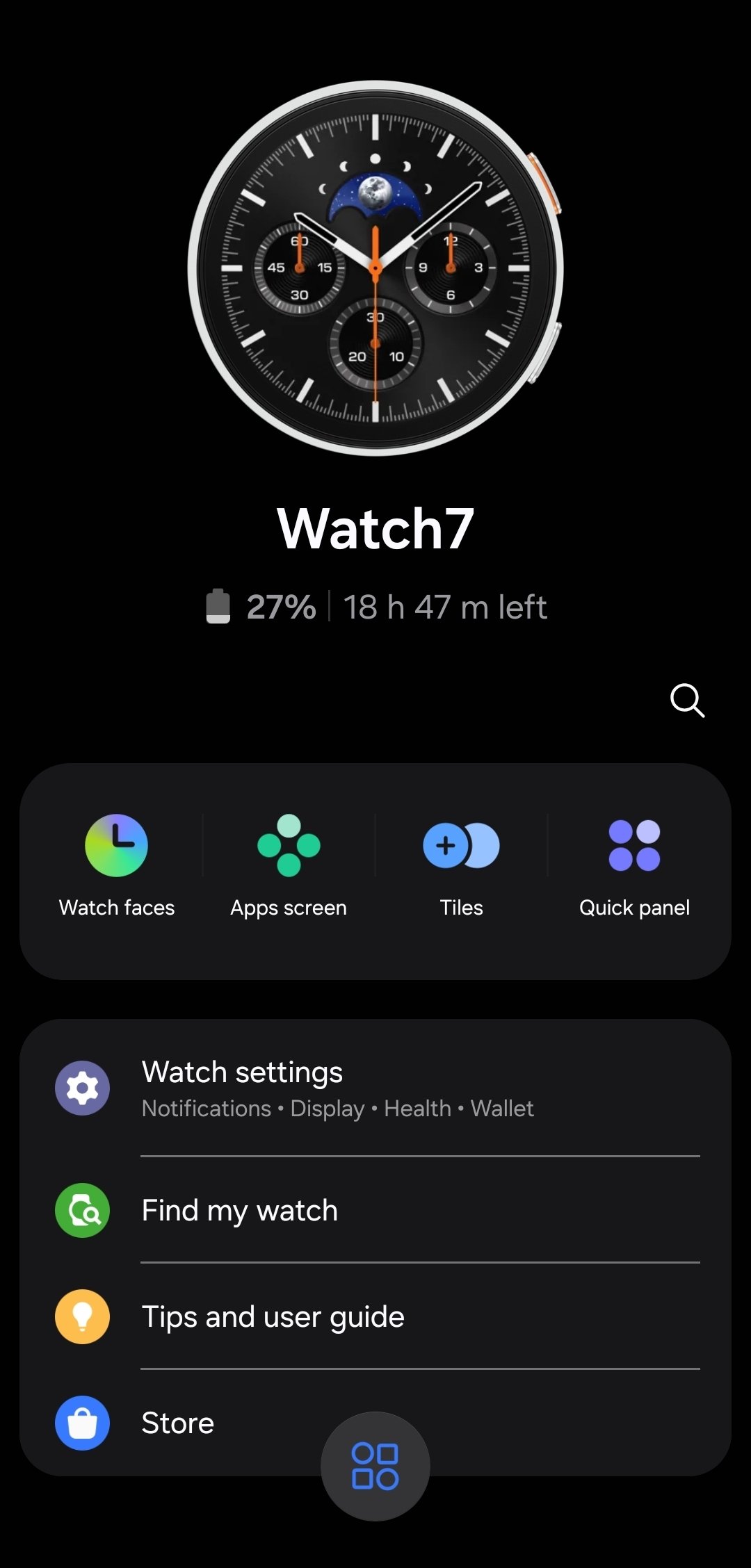Tap the Watch7 watch face preview
The height and width of the screenshot is (1568, 751).
[x=375, y=268]
